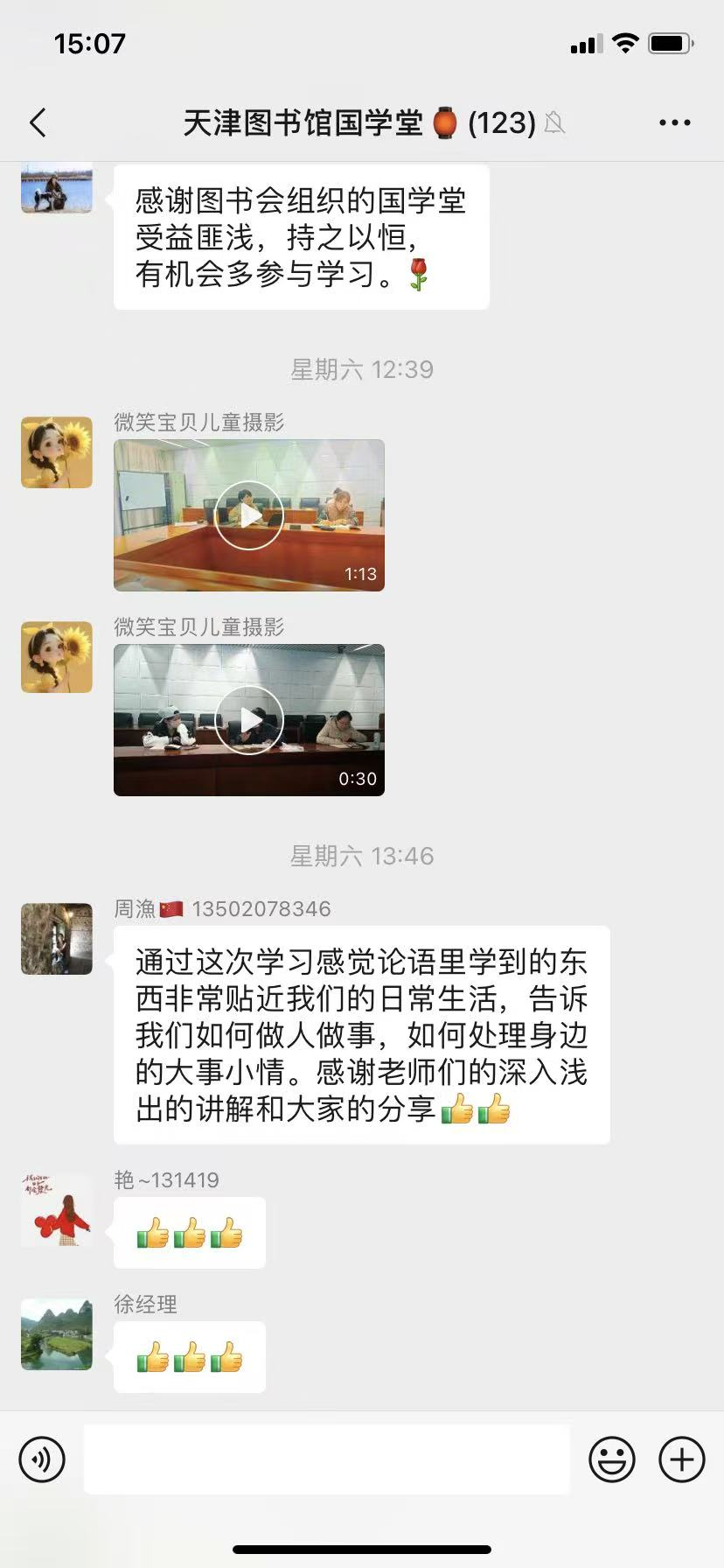Viewport: 724px width, 1568px height.
Task: Tap the message text field
Action: click(x=326, y=1459)
